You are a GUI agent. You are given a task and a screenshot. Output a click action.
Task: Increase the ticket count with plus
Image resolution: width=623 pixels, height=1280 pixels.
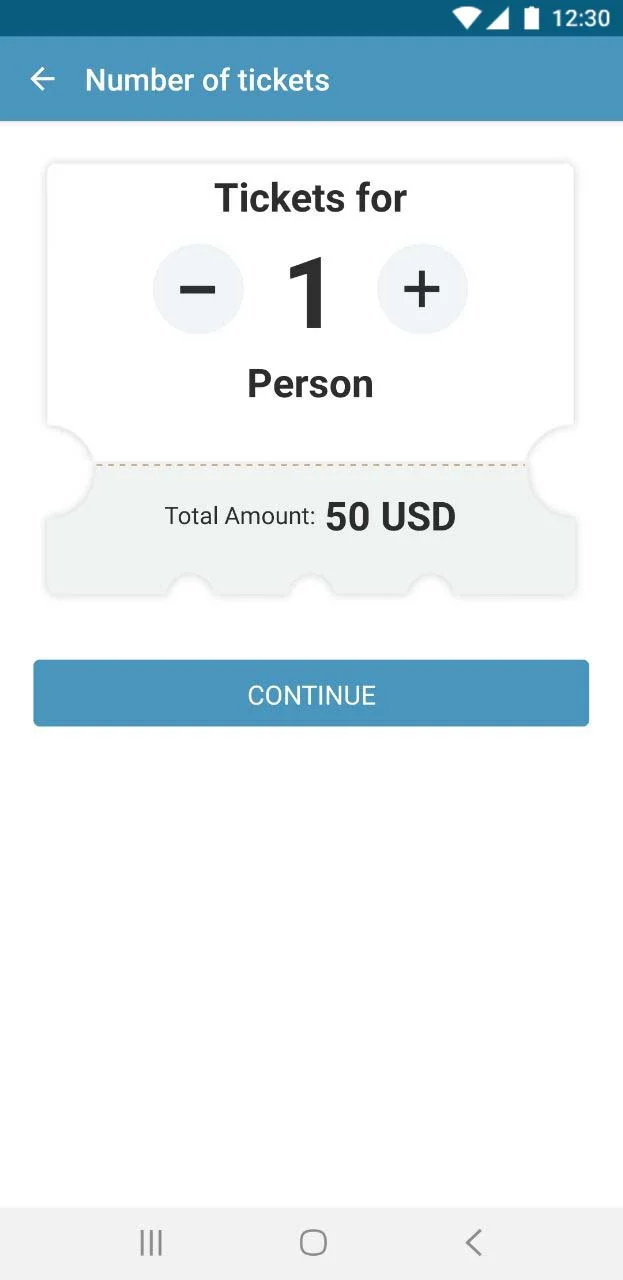422,289
